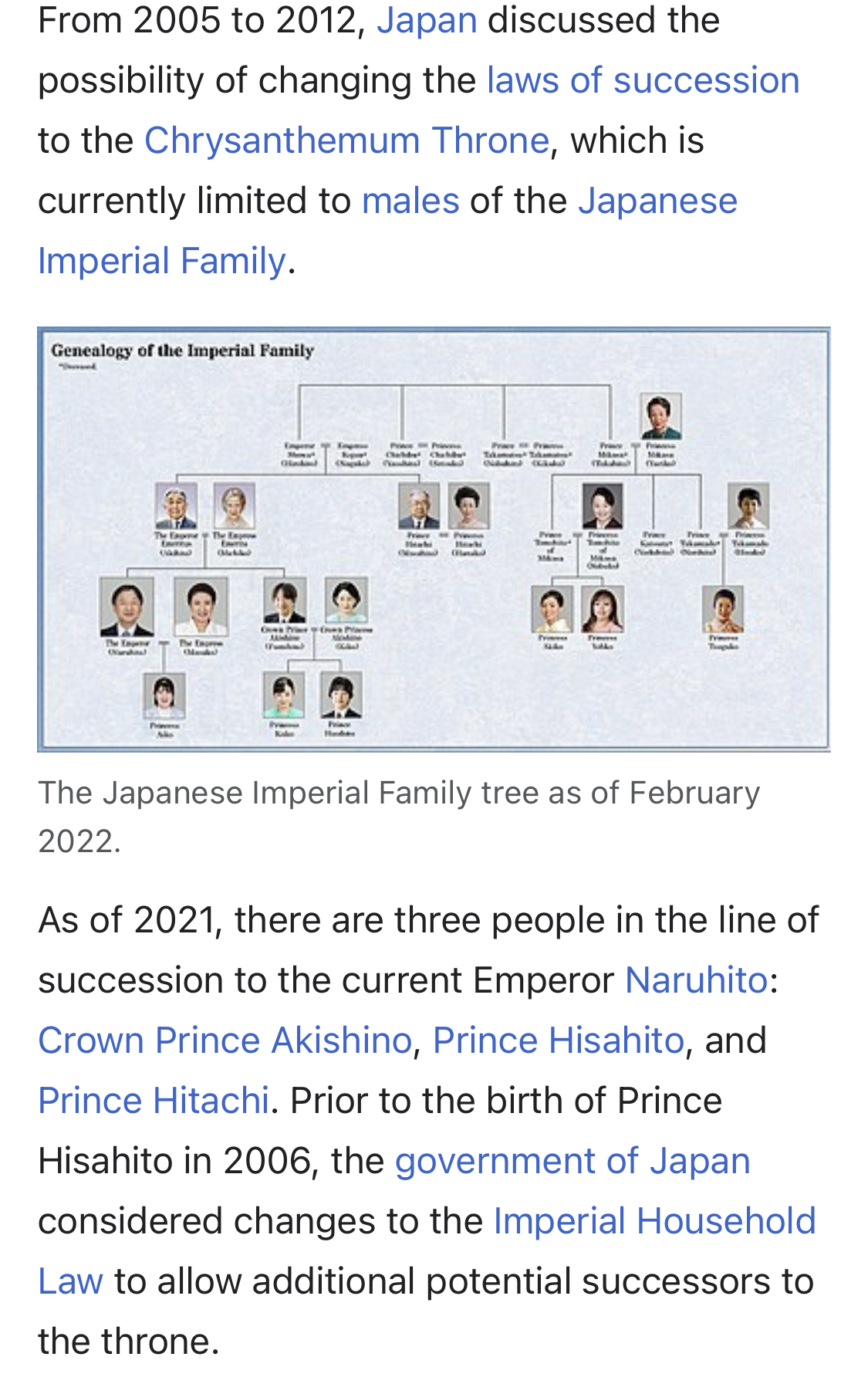Open government of Japan link
Screen dimensions: 868x1394
coord(572,1161)
